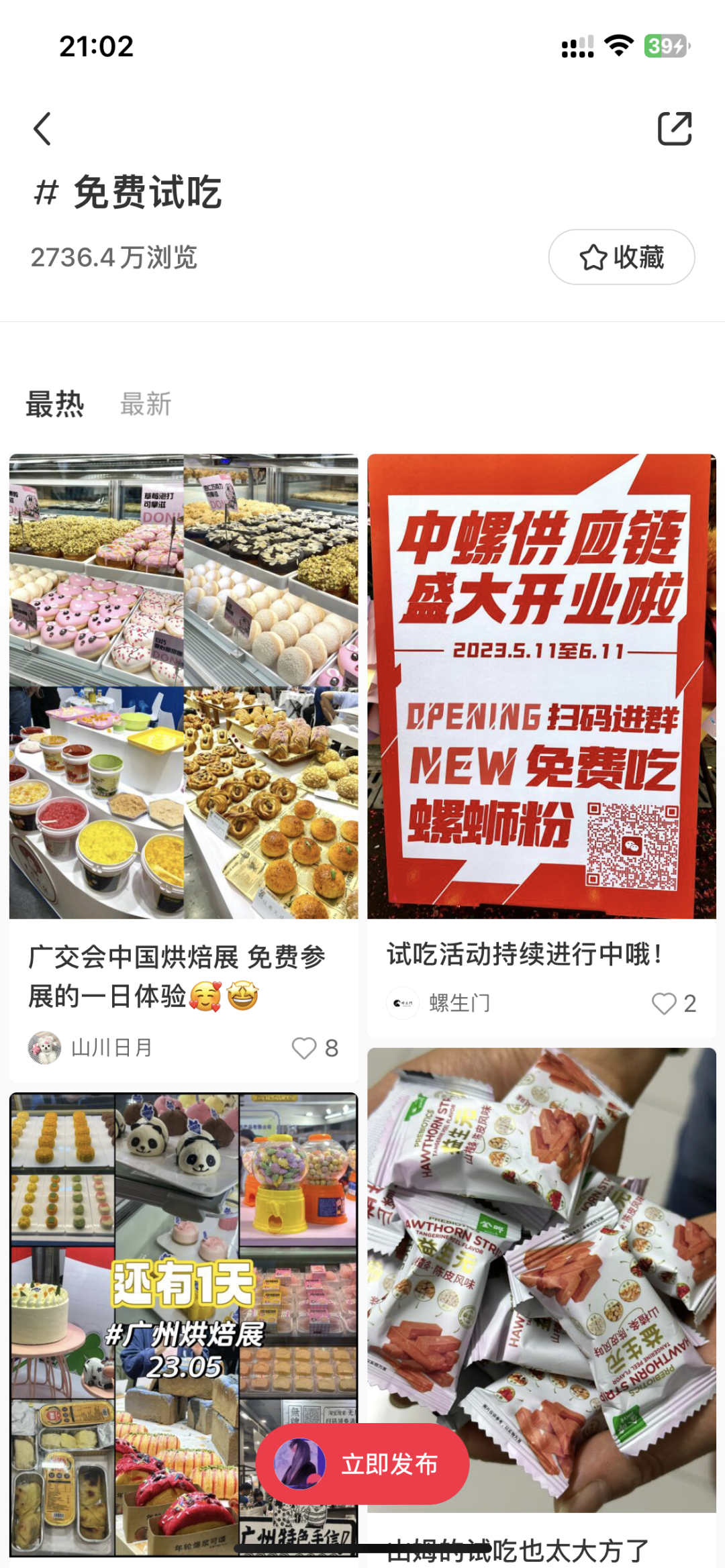Image resolution: width=725 pixels, height=1568 pixels.
Task: Switch to the 最新 tab
Action: [x=146, y=405]
